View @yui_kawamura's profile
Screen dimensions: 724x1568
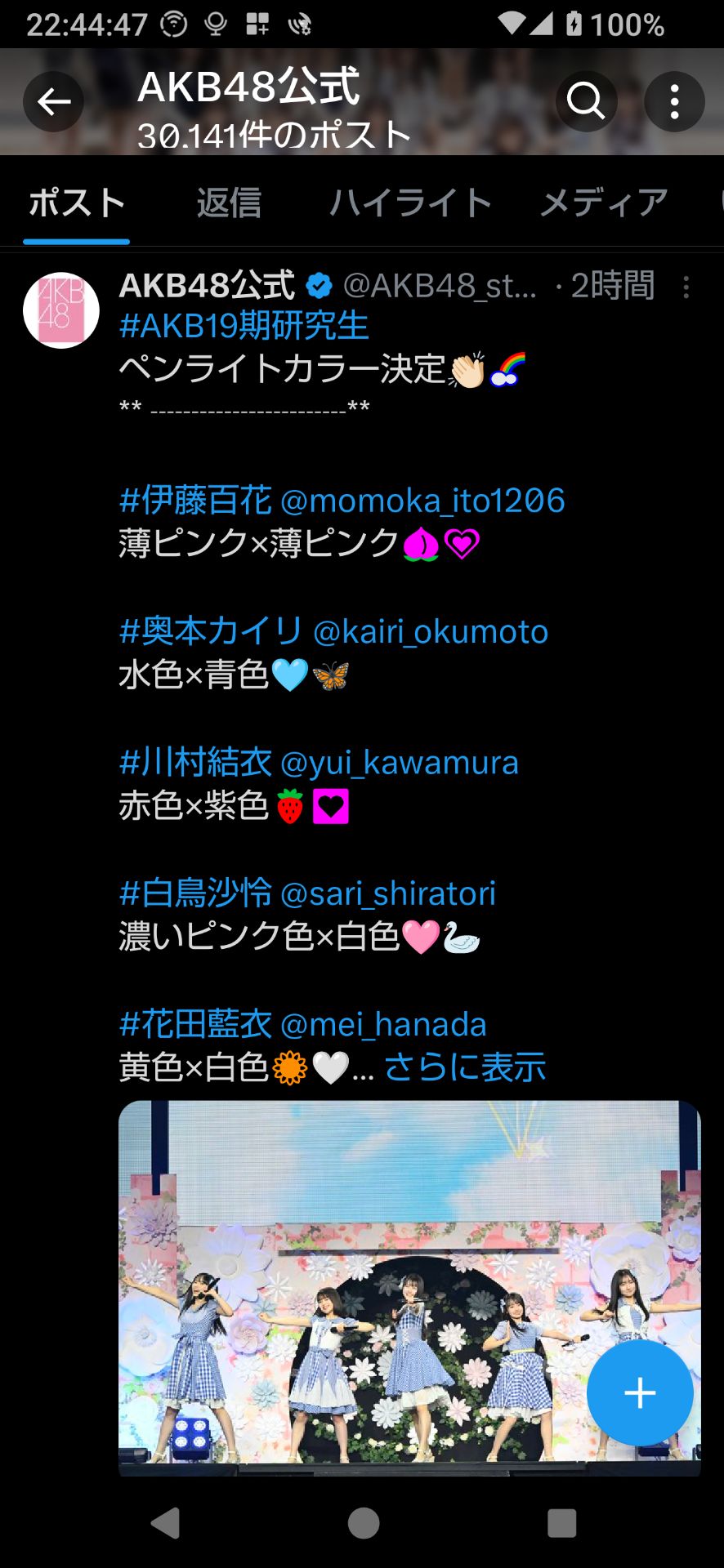(x=400, y=763)
